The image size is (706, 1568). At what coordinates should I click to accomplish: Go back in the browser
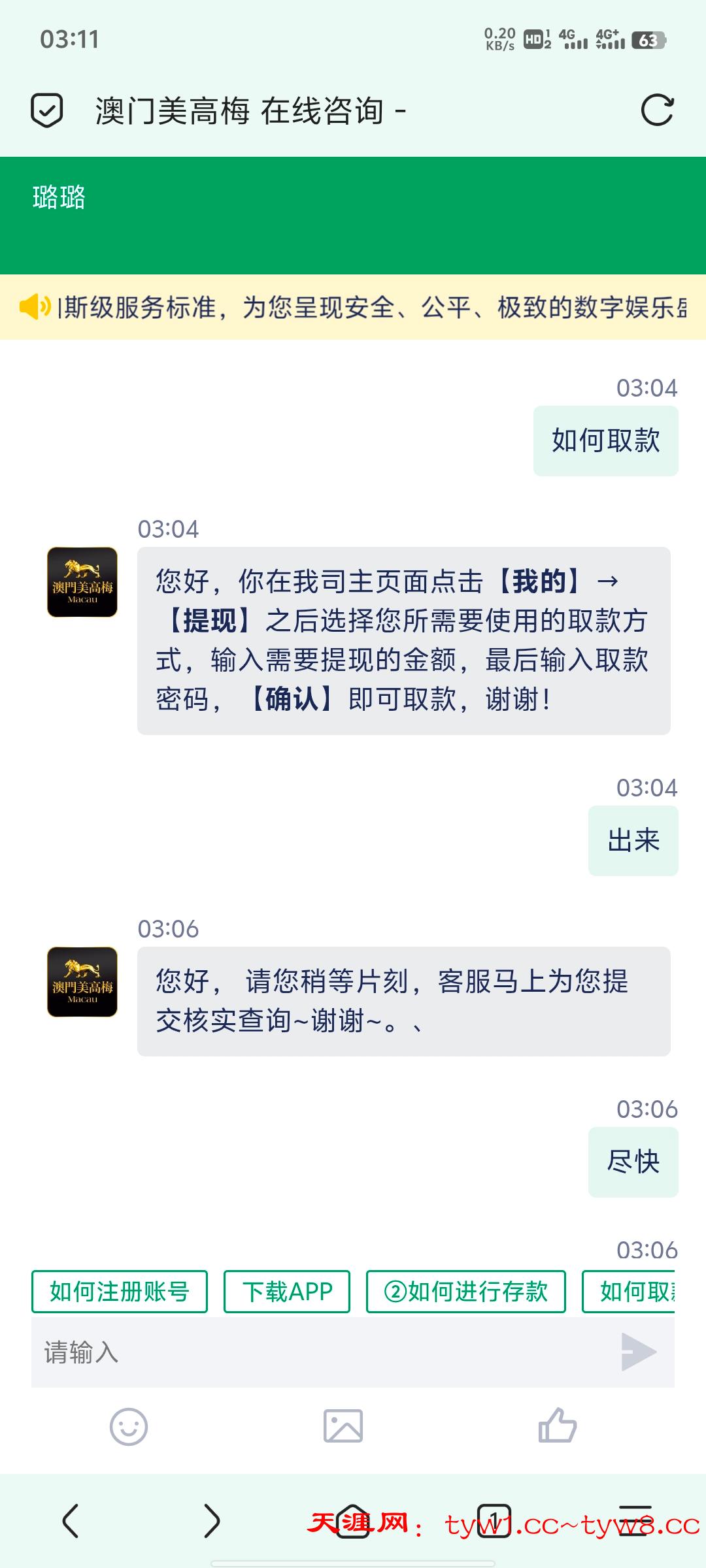coord(71,1521)
